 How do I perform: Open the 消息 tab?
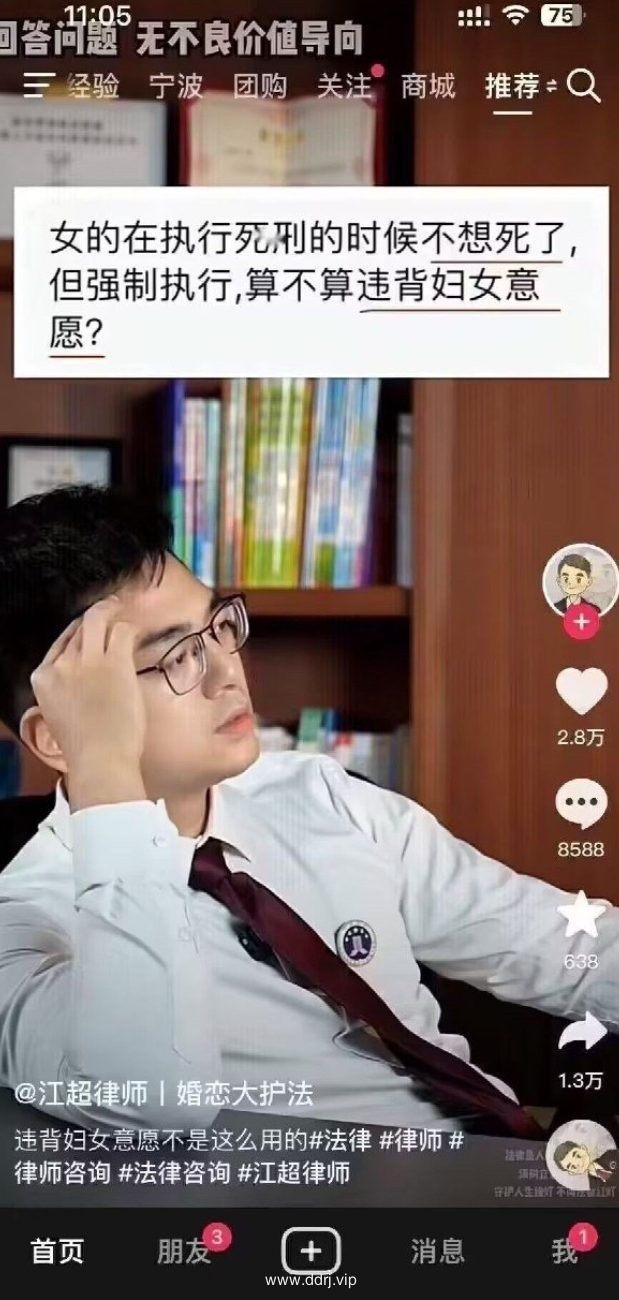point(438,1251)
